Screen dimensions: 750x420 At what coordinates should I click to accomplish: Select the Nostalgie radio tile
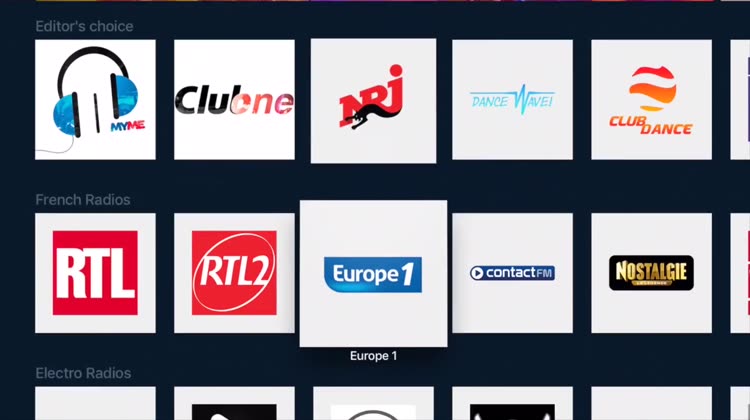tap(651, 273)
